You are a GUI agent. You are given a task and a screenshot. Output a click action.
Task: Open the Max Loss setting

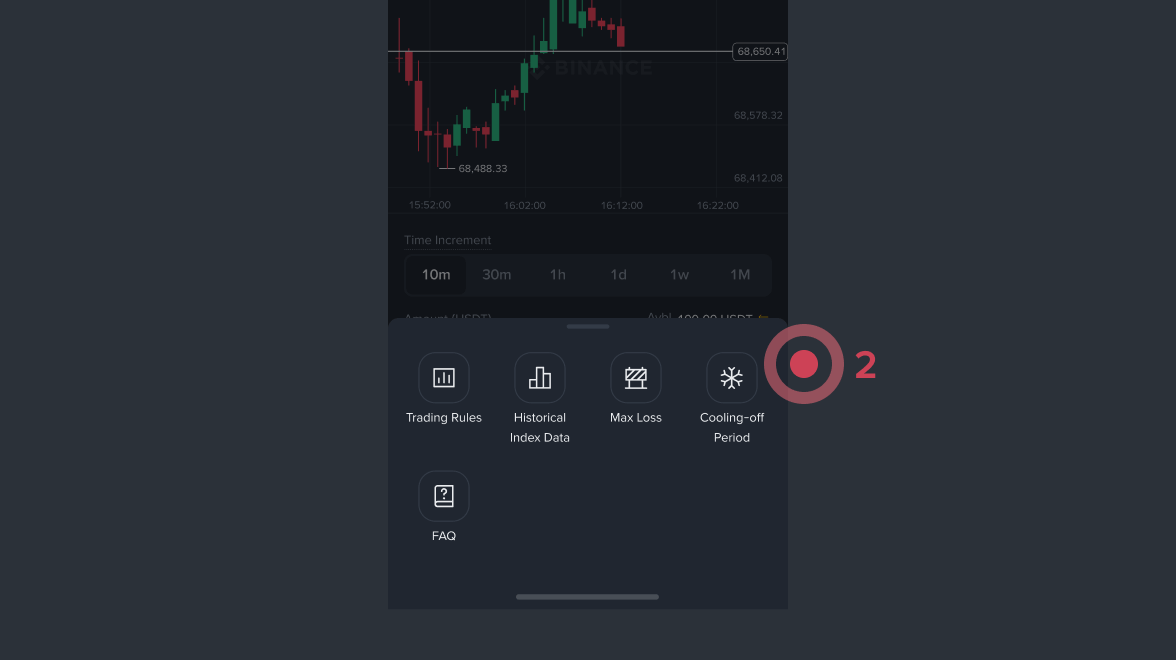tap(636, 378)
